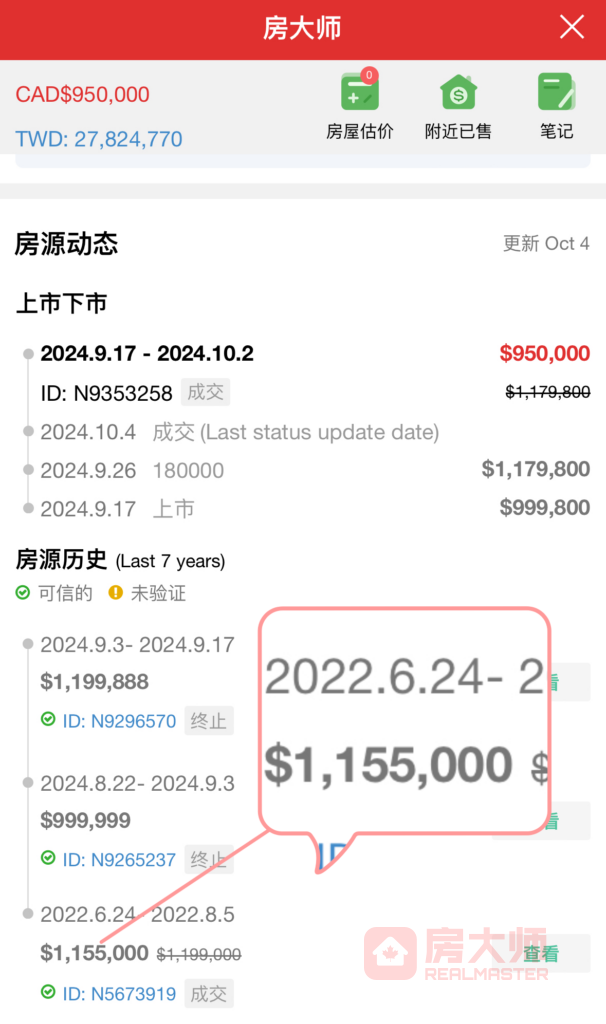Open 房屋估价 home valuation
Viewport: 606px width, 1024px height.
click(x=360, y=105)
